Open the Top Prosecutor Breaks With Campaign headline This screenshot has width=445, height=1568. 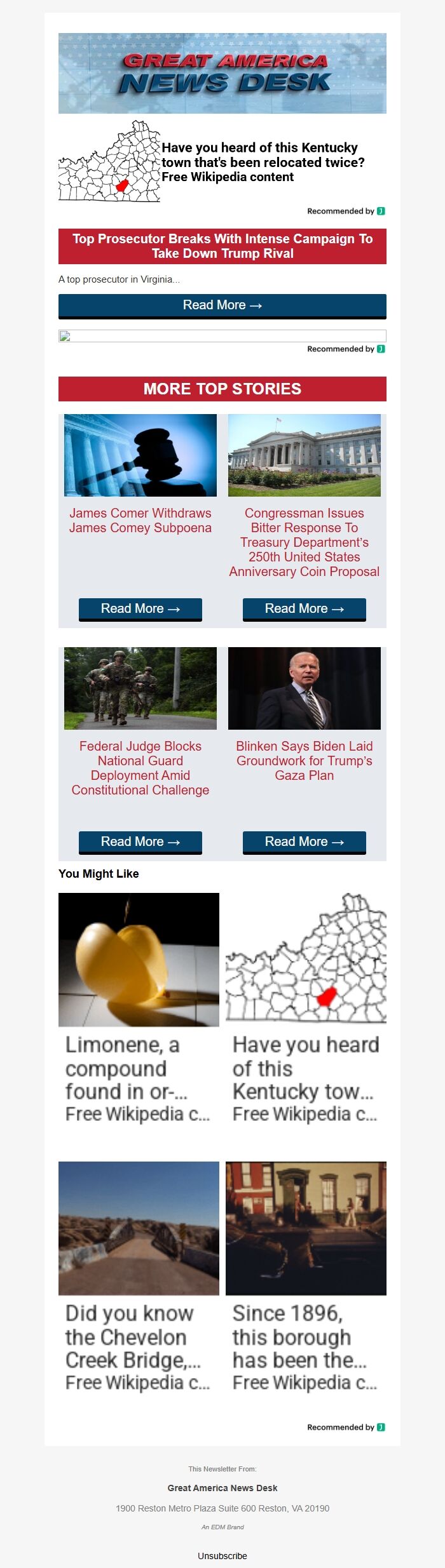tap(222, 246)
